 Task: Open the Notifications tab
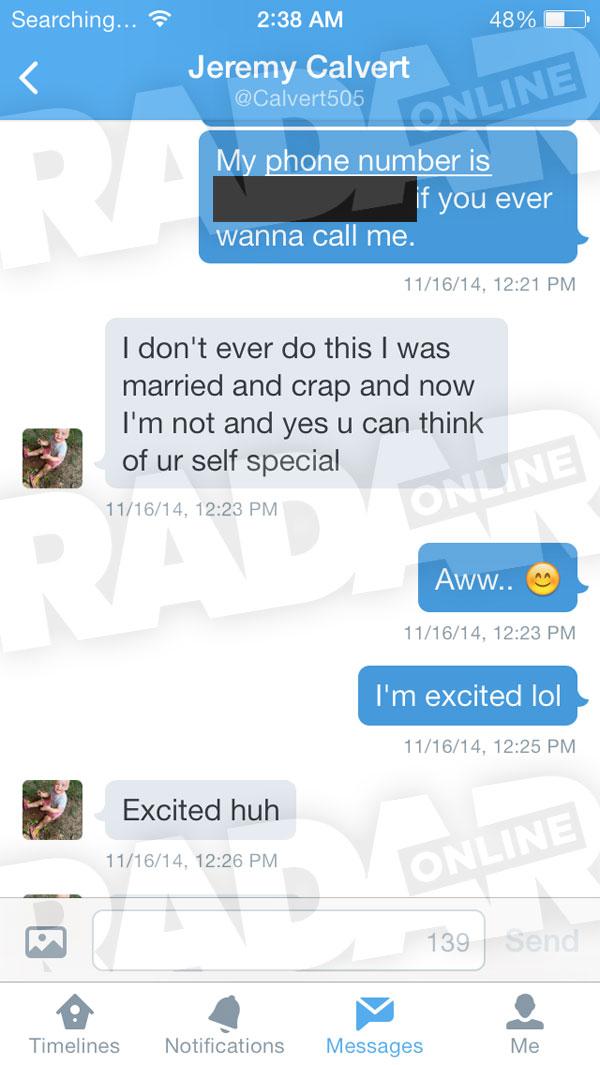coord(225,1024)
